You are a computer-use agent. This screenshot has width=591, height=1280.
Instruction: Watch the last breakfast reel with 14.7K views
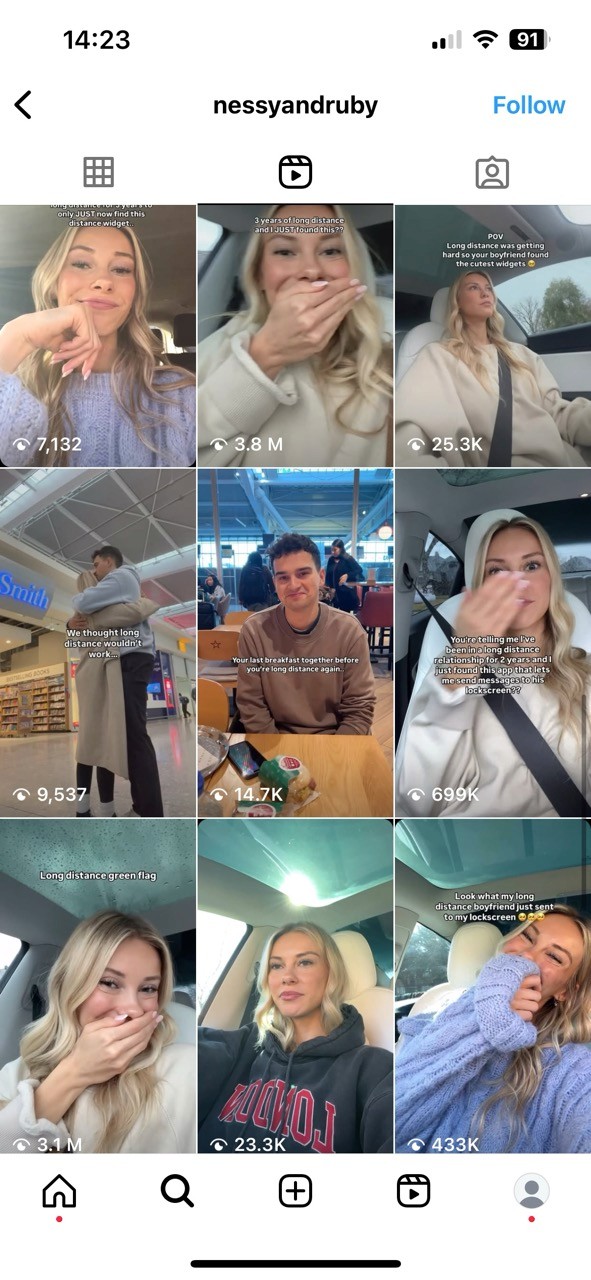[295, 644]
